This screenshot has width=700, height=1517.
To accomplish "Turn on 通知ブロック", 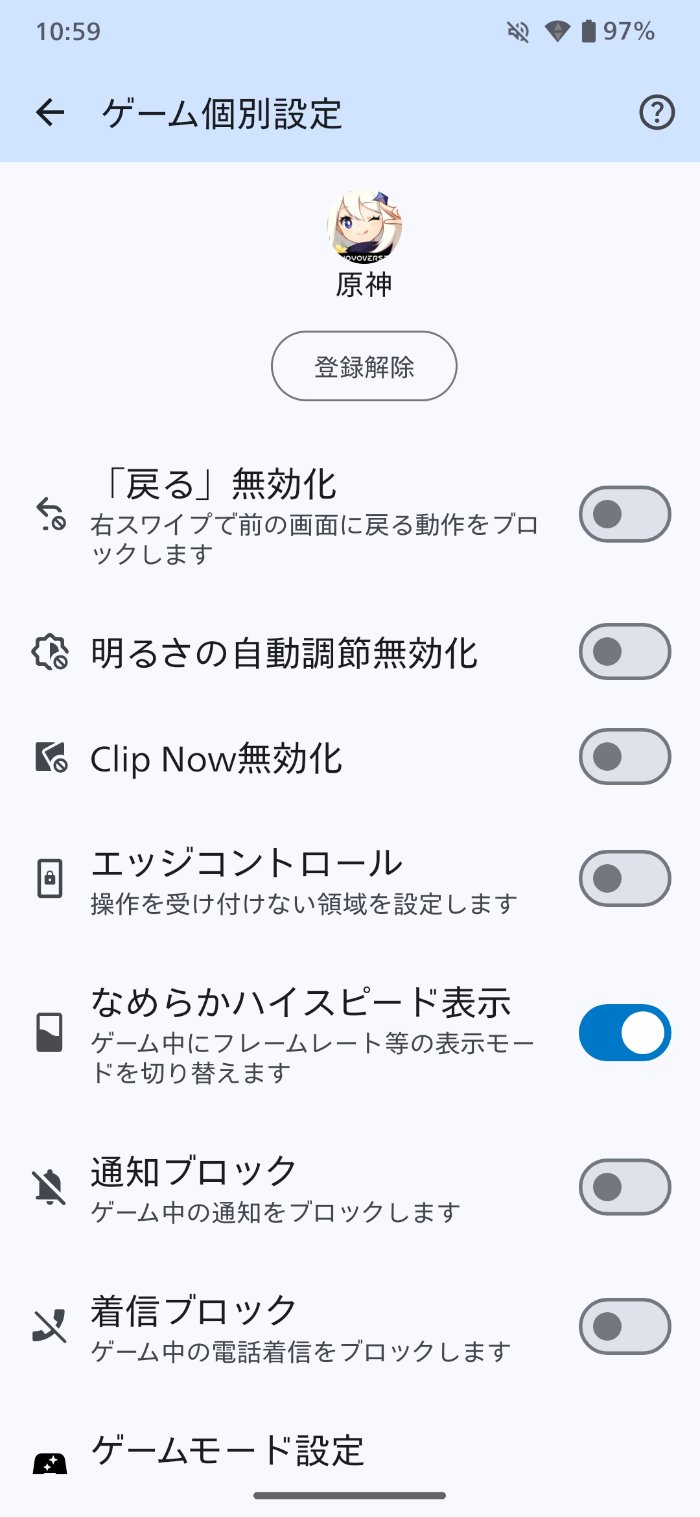I will pyautogui.click(x=624, y=1187).
